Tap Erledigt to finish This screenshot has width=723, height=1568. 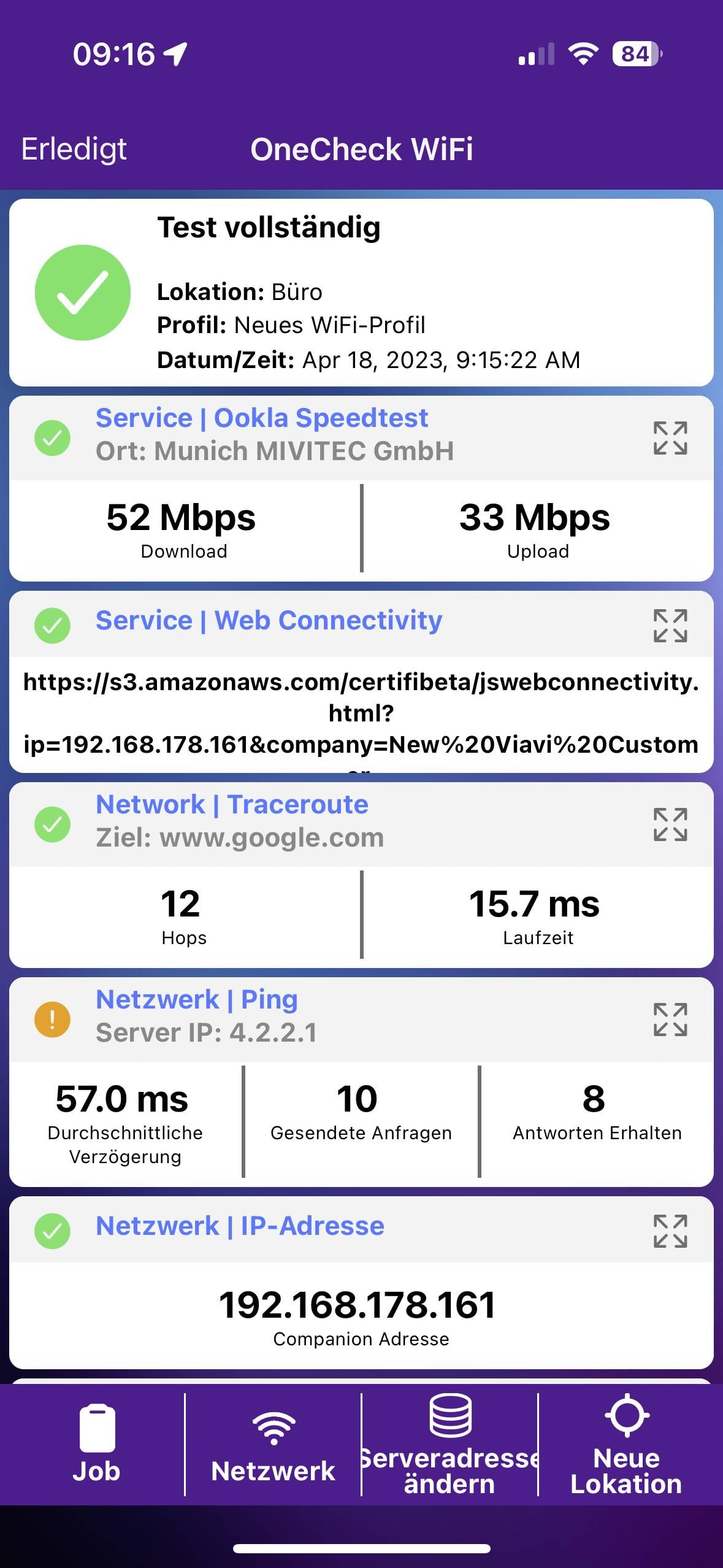(74, 148)
